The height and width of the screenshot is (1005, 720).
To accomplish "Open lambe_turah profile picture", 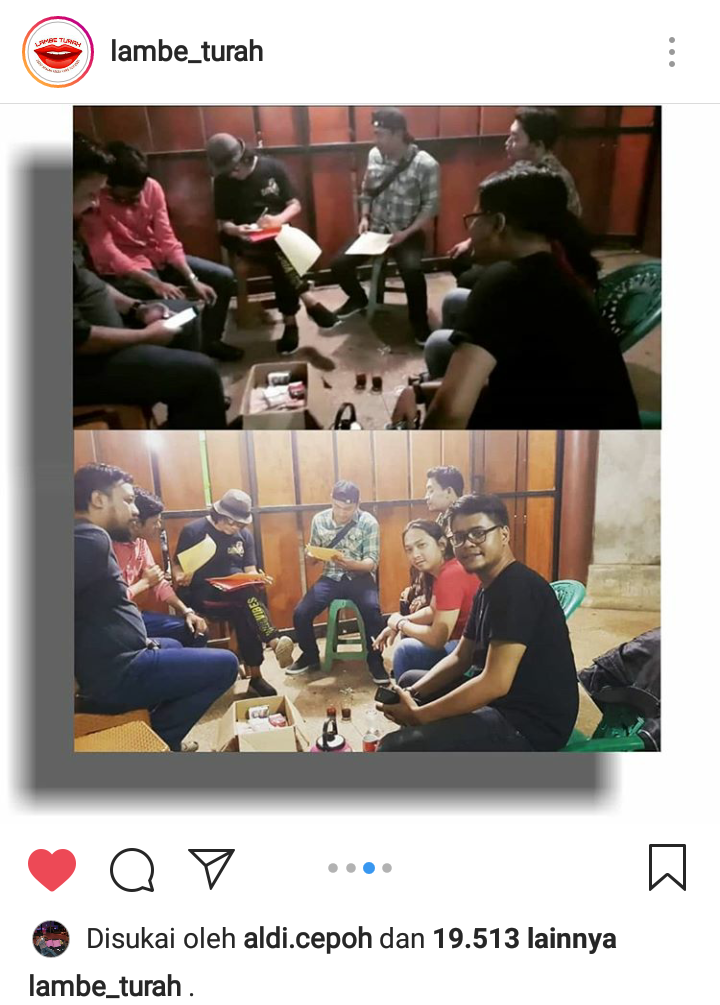I will tap(58, 51).
